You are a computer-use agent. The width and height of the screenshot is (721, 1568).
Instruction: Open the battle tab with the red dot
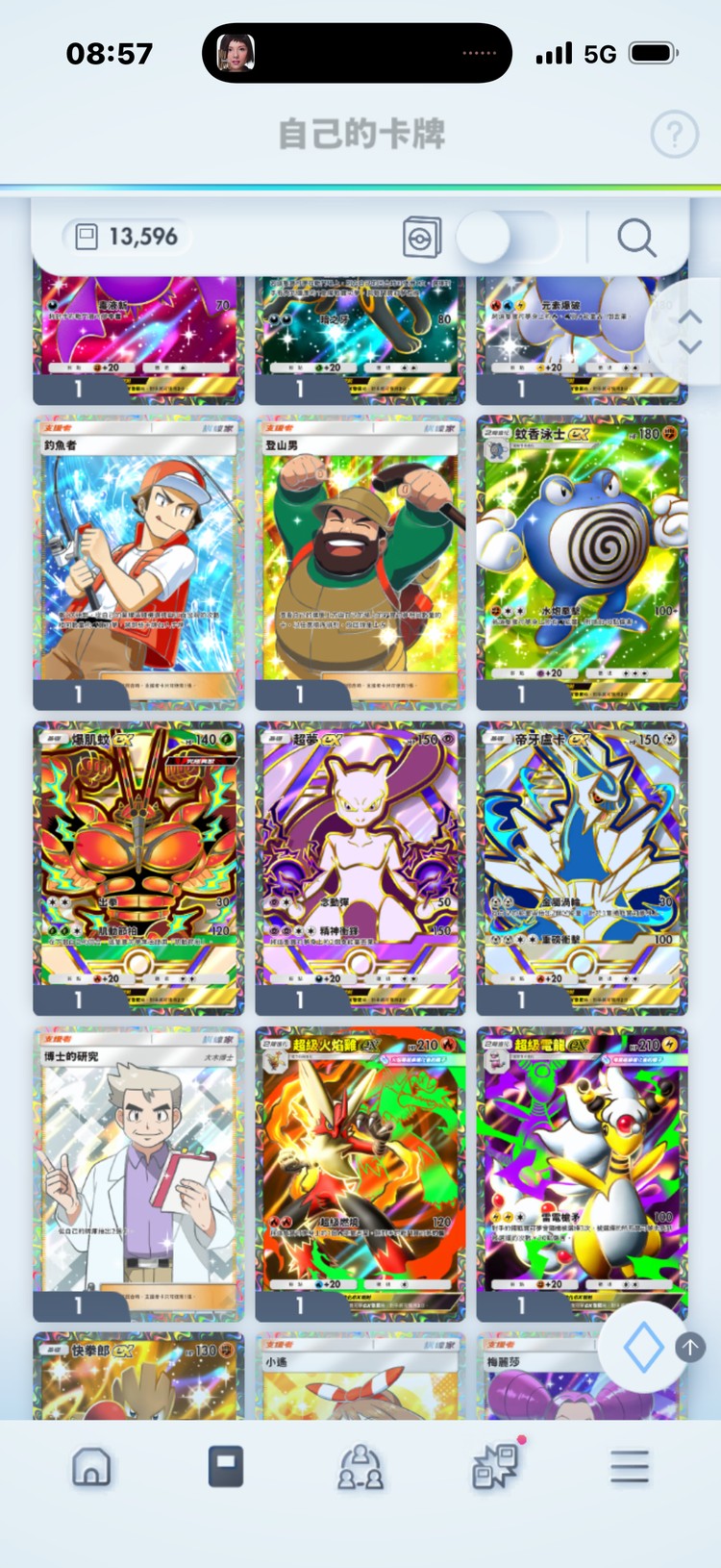point(495,1467)
